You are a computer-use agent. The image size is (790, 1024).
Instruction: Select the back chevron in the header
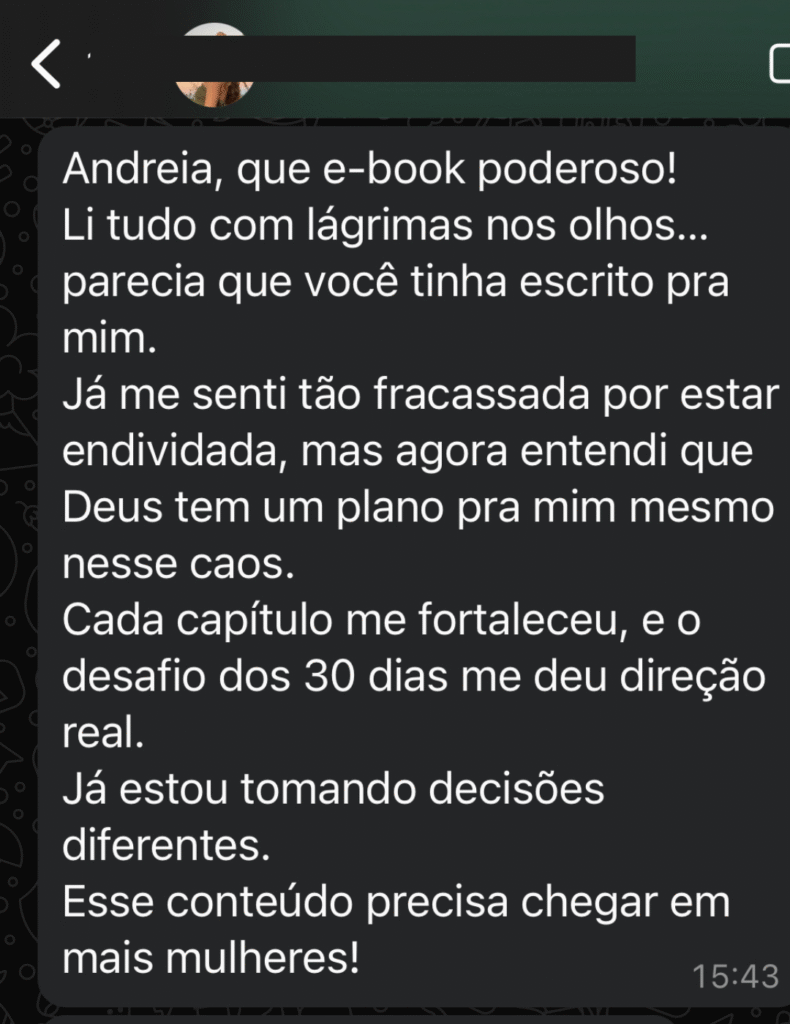pos(47,60)
